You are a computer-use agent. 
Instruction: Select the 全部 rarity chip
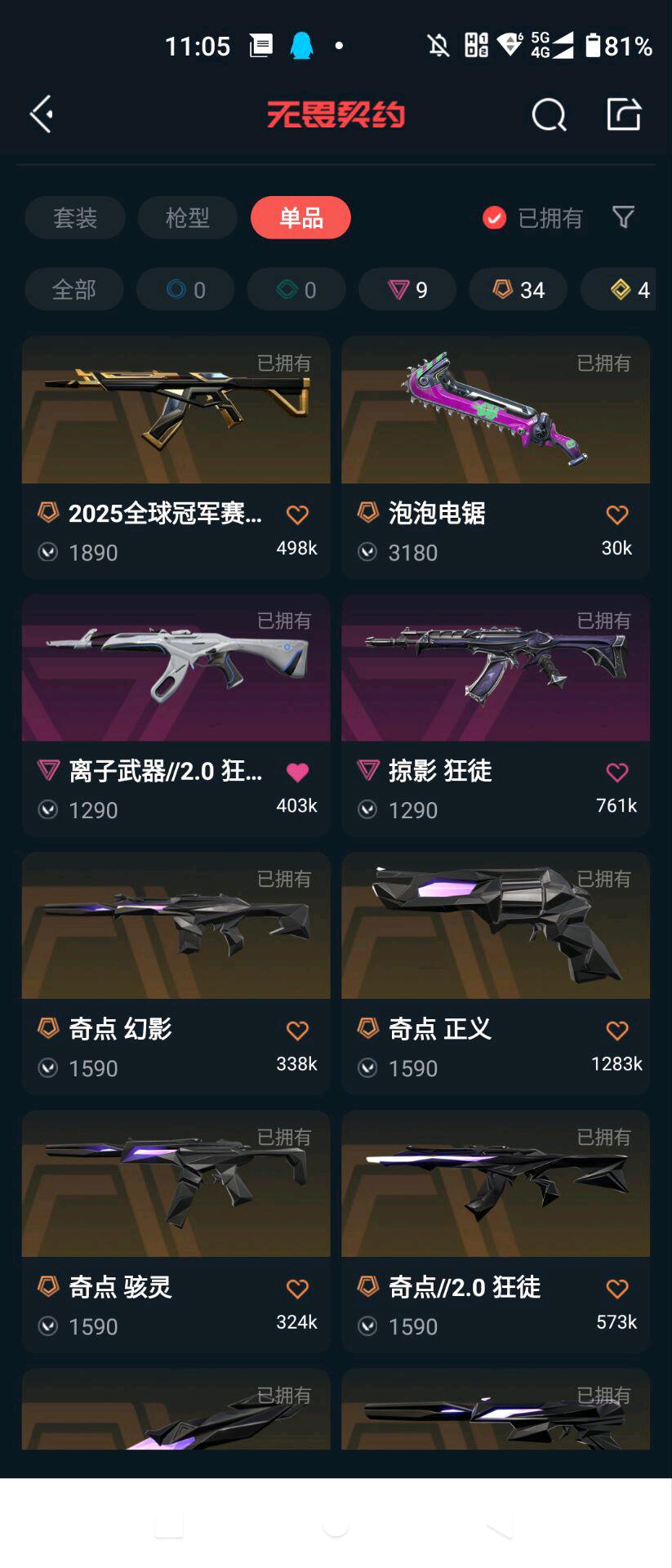tap(74, 290)
